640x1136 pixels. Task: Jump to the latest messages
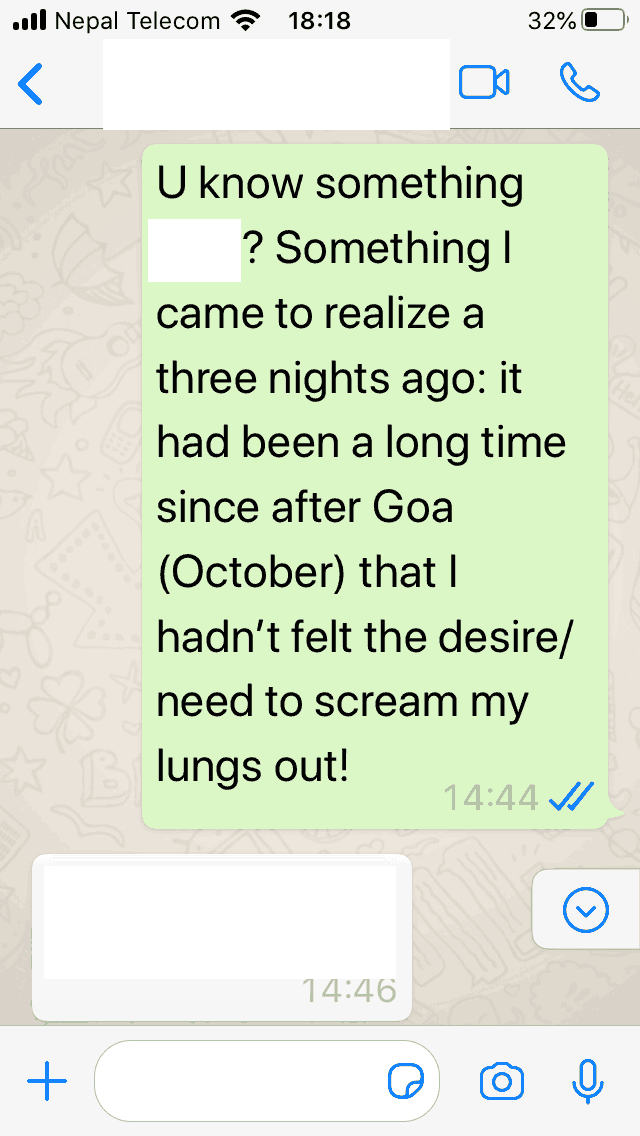pos(585,910)
